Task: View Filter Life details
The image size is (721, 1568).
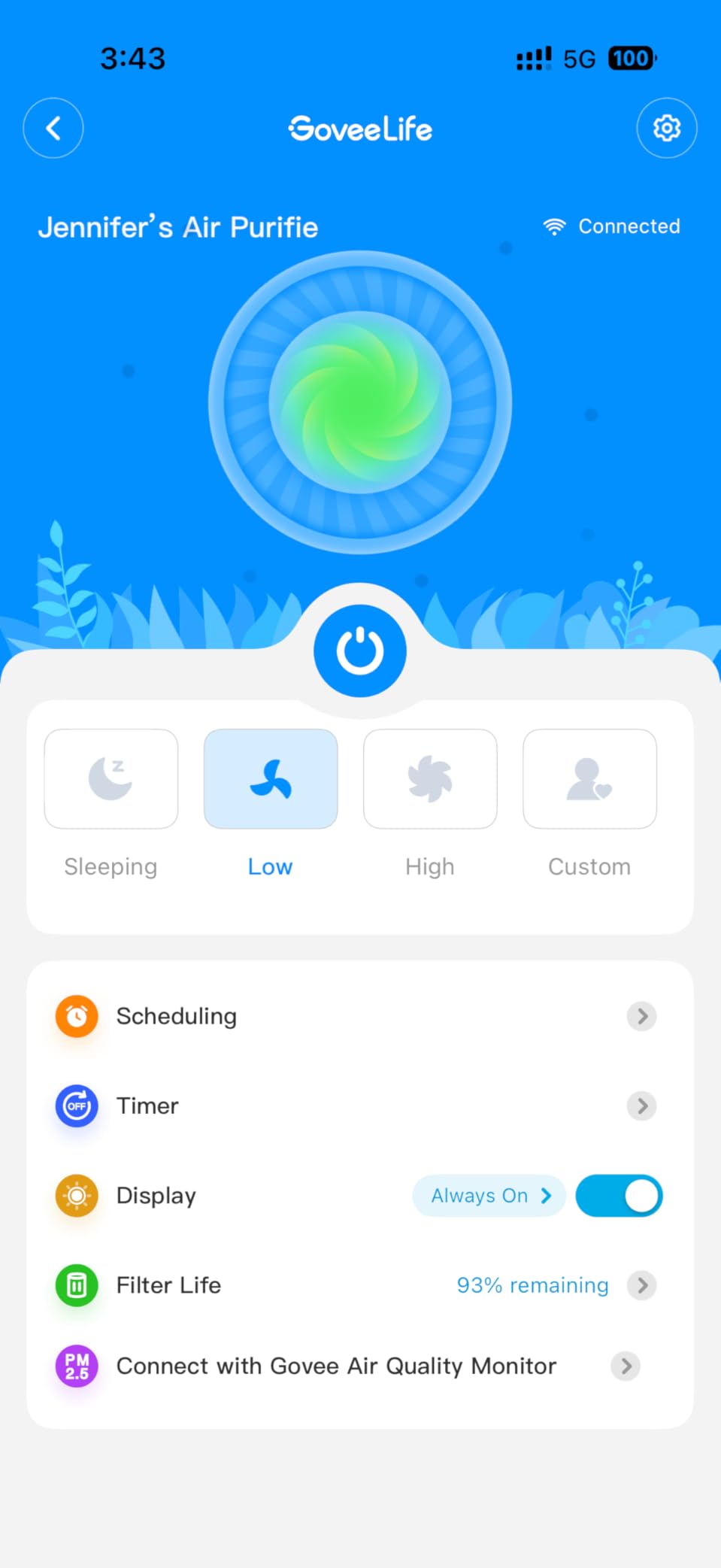Action: (x=359, y=1285)
